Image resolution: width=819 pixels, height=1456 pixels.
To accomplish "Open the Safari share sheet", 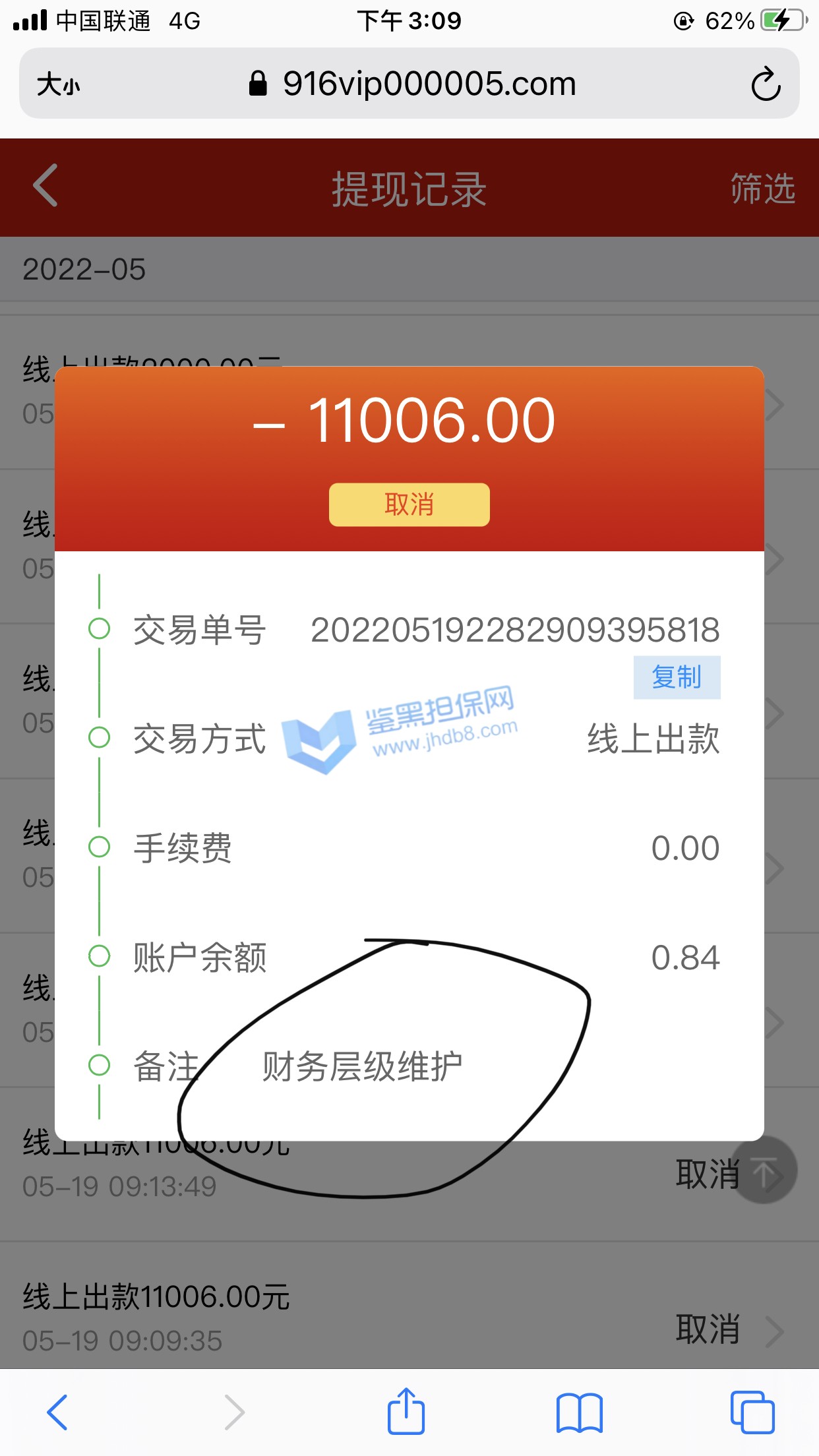I will [406, 1412].
